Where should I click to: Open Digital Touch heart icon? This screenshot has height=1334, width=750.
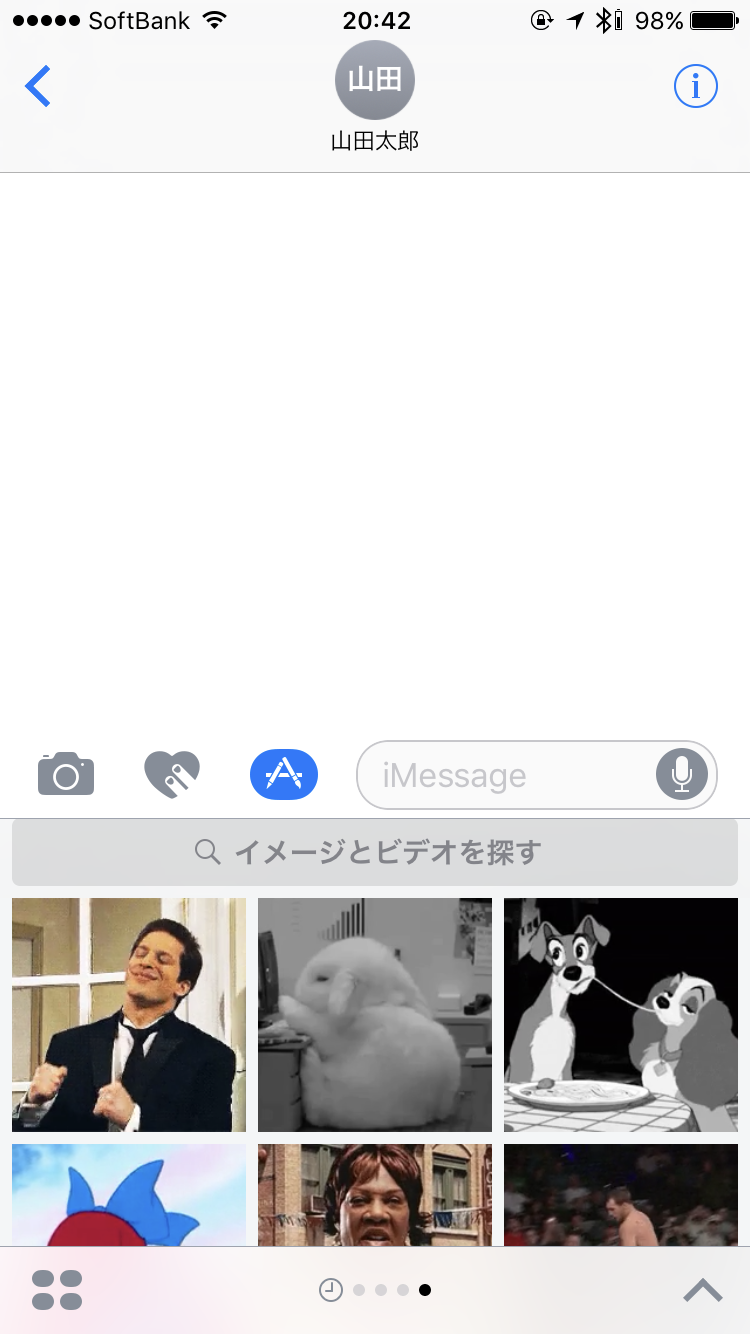(x=172, y=774)
